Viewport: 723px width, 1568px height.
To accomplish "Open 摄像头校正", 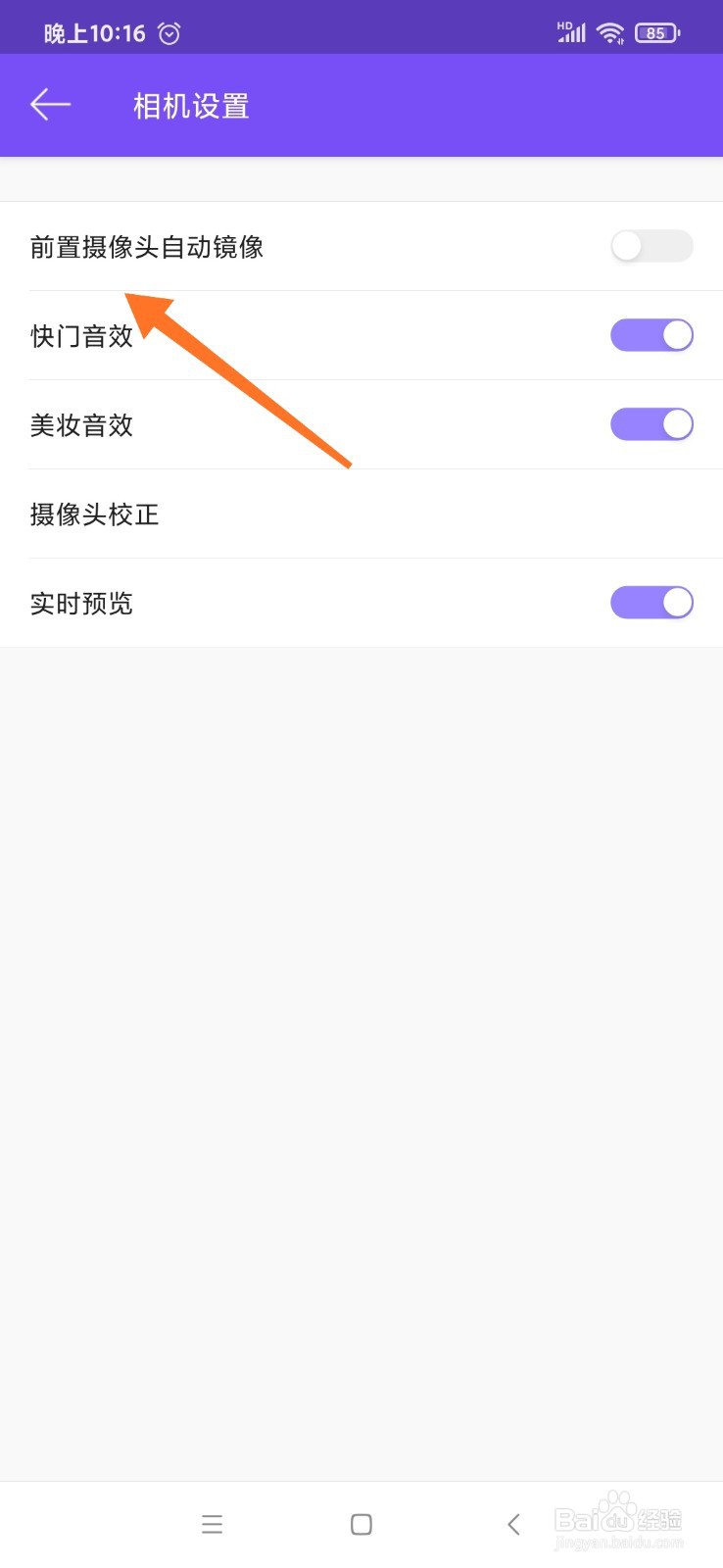I will click(361, 514).
